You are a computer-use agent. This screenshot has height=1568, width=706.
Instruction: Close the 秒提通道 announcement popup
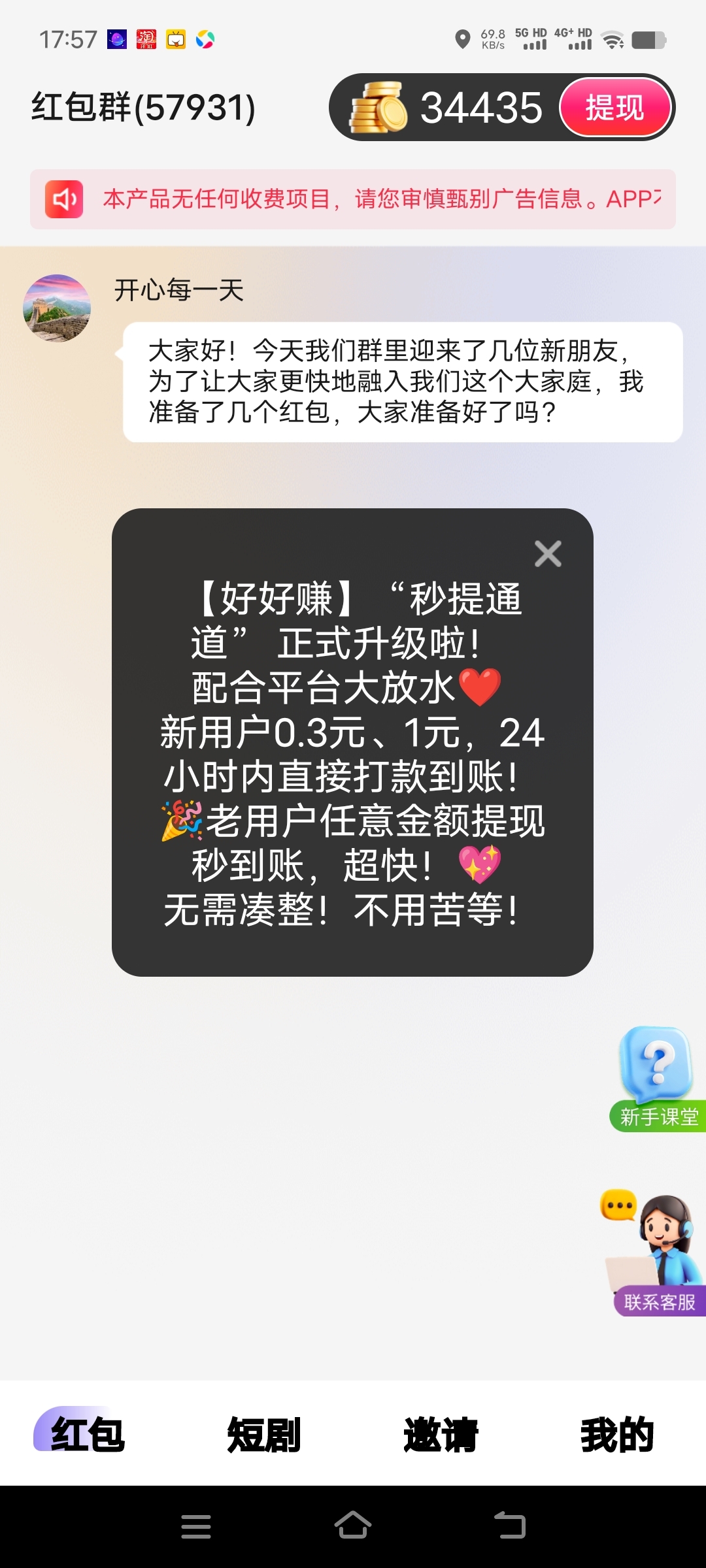click(x=548, y=554)
